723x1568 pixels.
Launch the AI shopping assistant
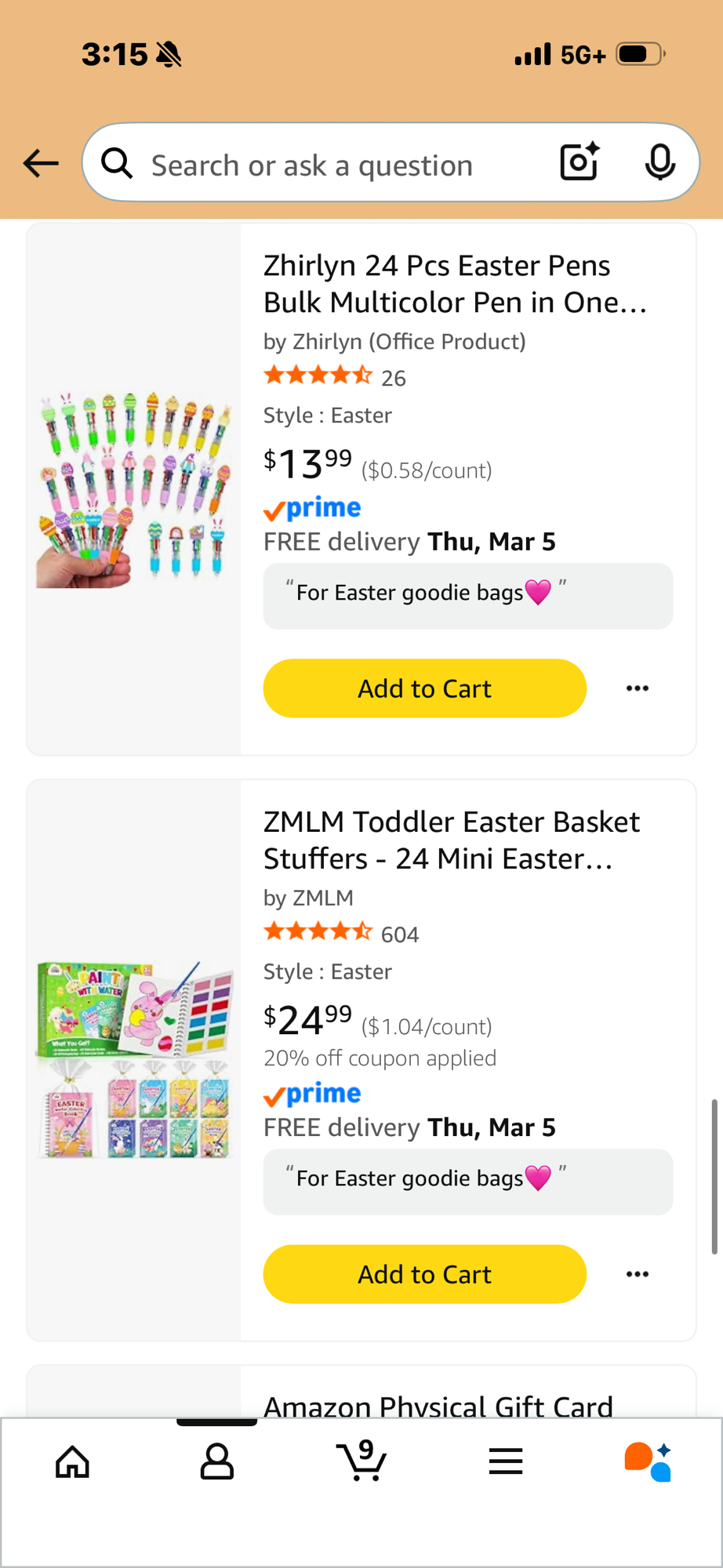[x=649, y=1461]
